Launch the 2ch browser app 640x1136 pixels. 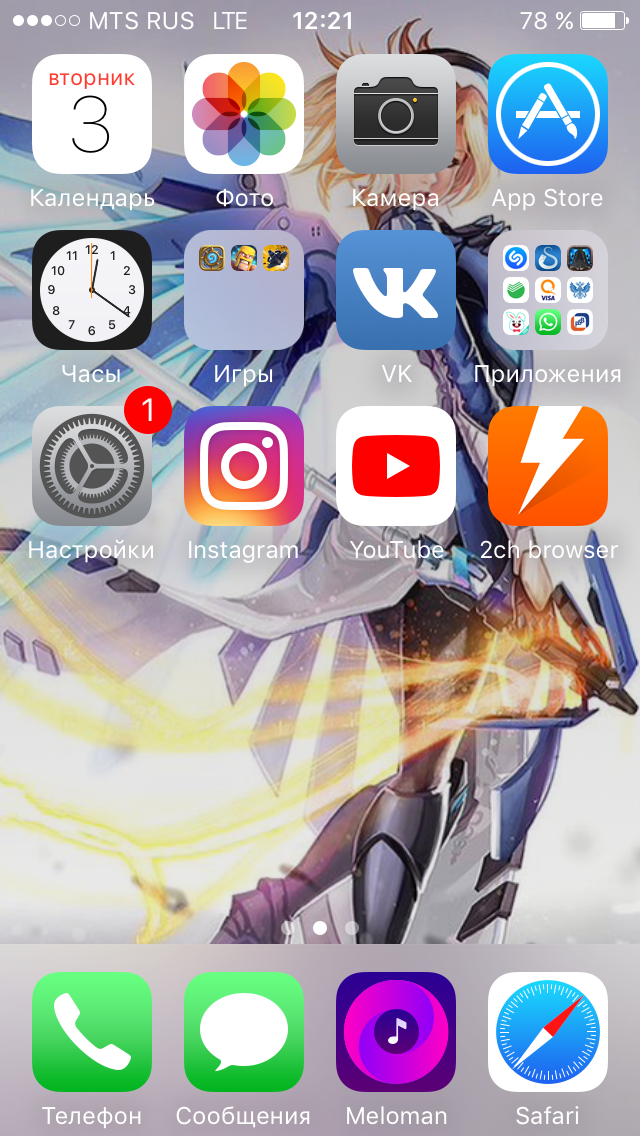pos(548,466)
